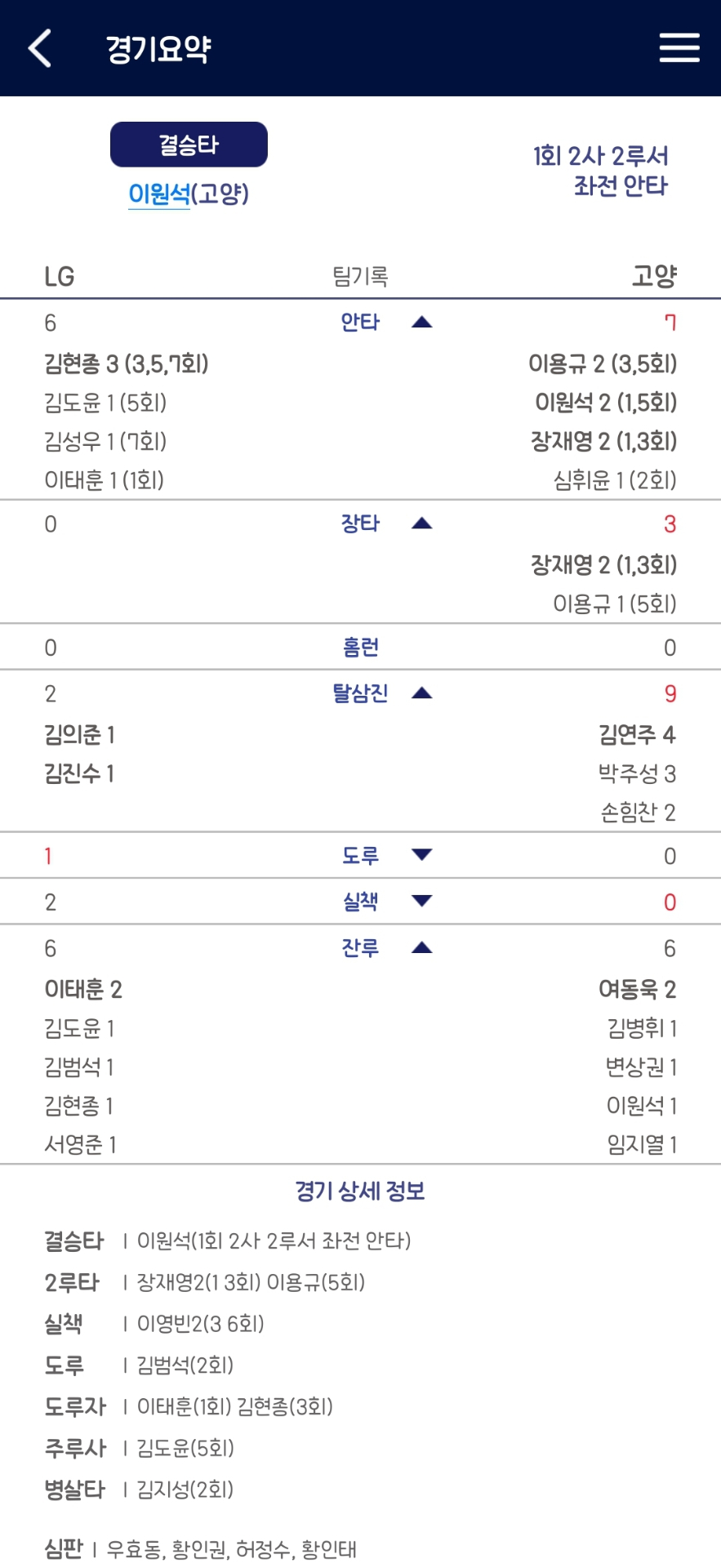Go back from the 경기요약 screen
The image size is (721, 1568).
(x=40, y=48)
